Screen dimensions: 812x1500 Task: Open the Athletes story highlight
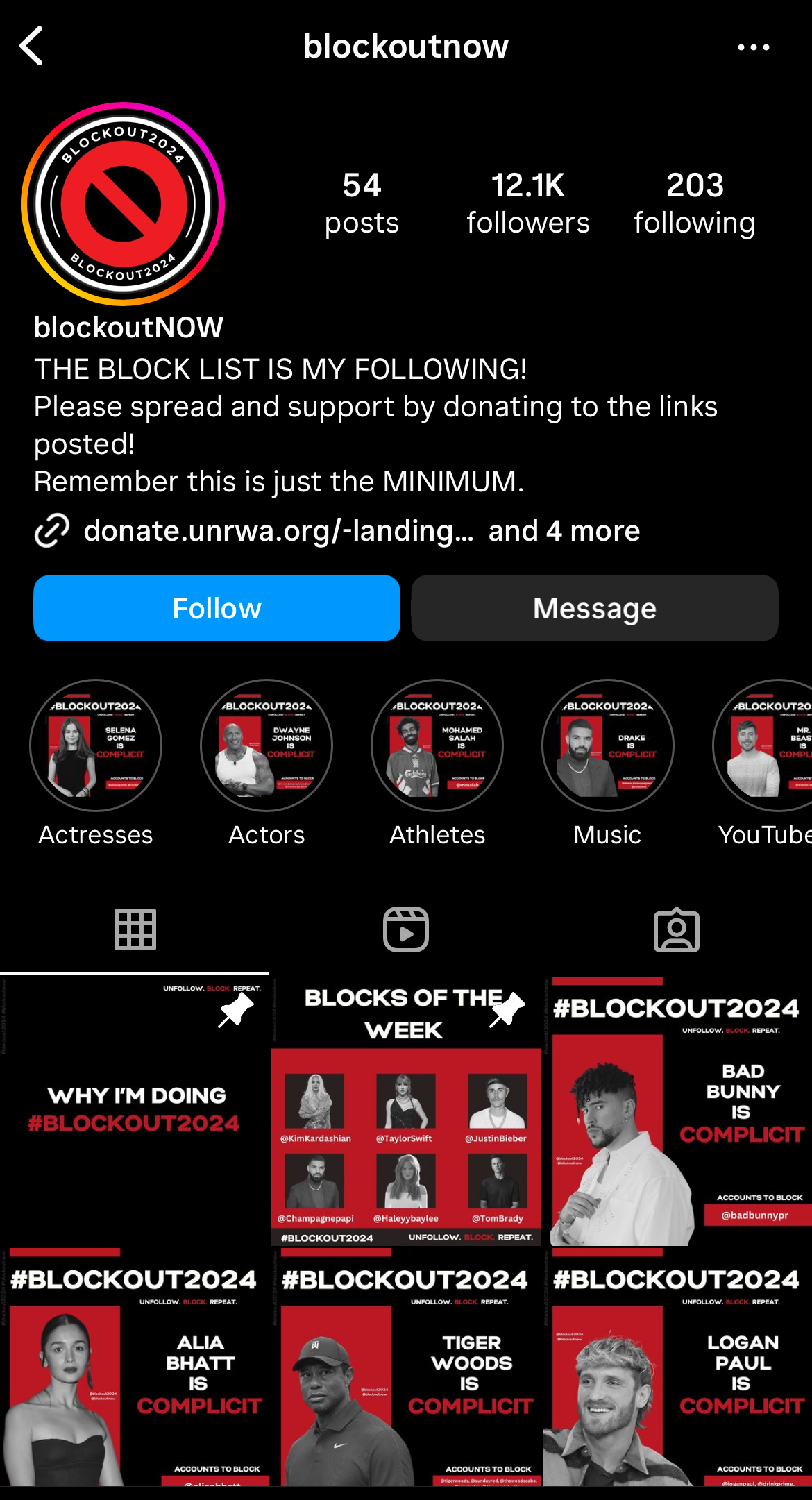437,745
